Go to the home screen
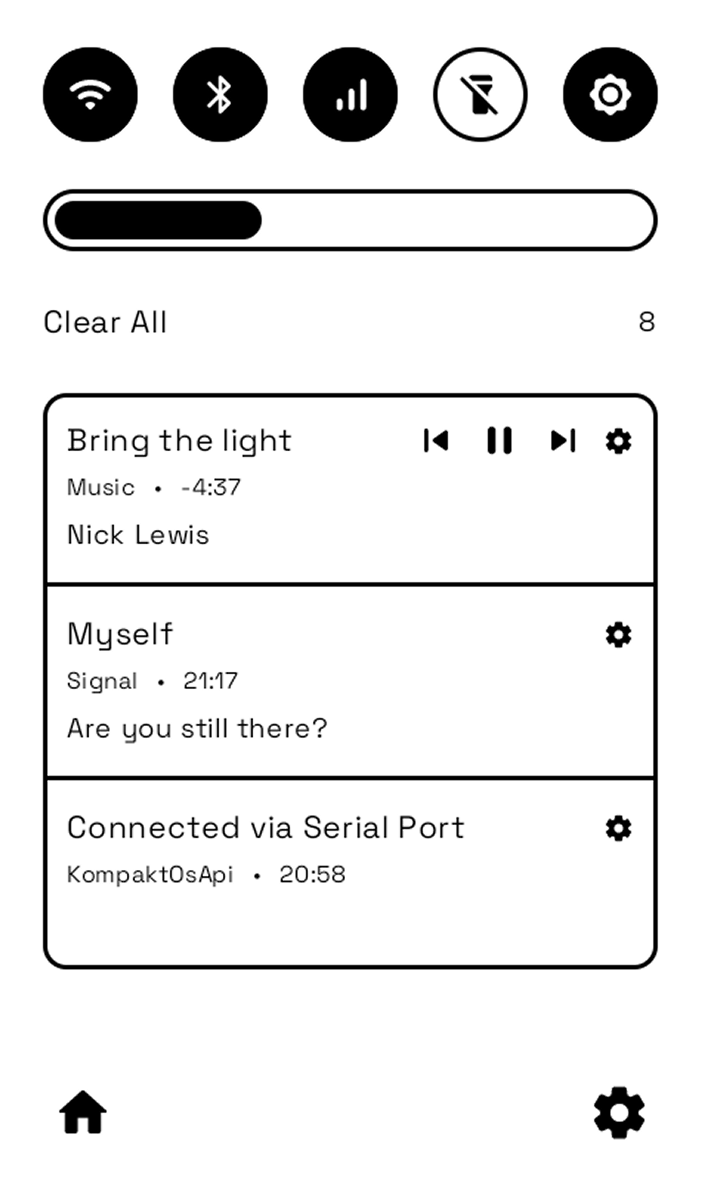 (83, 1112)
